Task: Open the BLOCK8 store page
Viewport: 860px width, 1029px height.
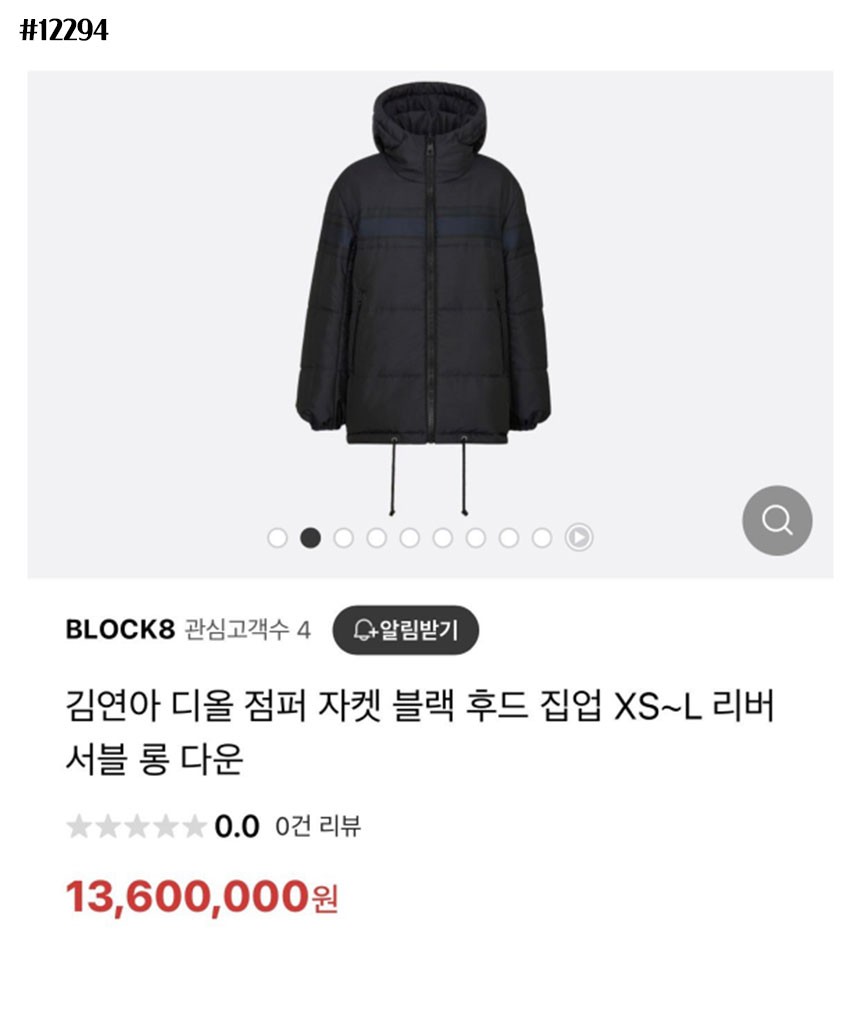Action: pyautogui.click(x=120, y=630)
